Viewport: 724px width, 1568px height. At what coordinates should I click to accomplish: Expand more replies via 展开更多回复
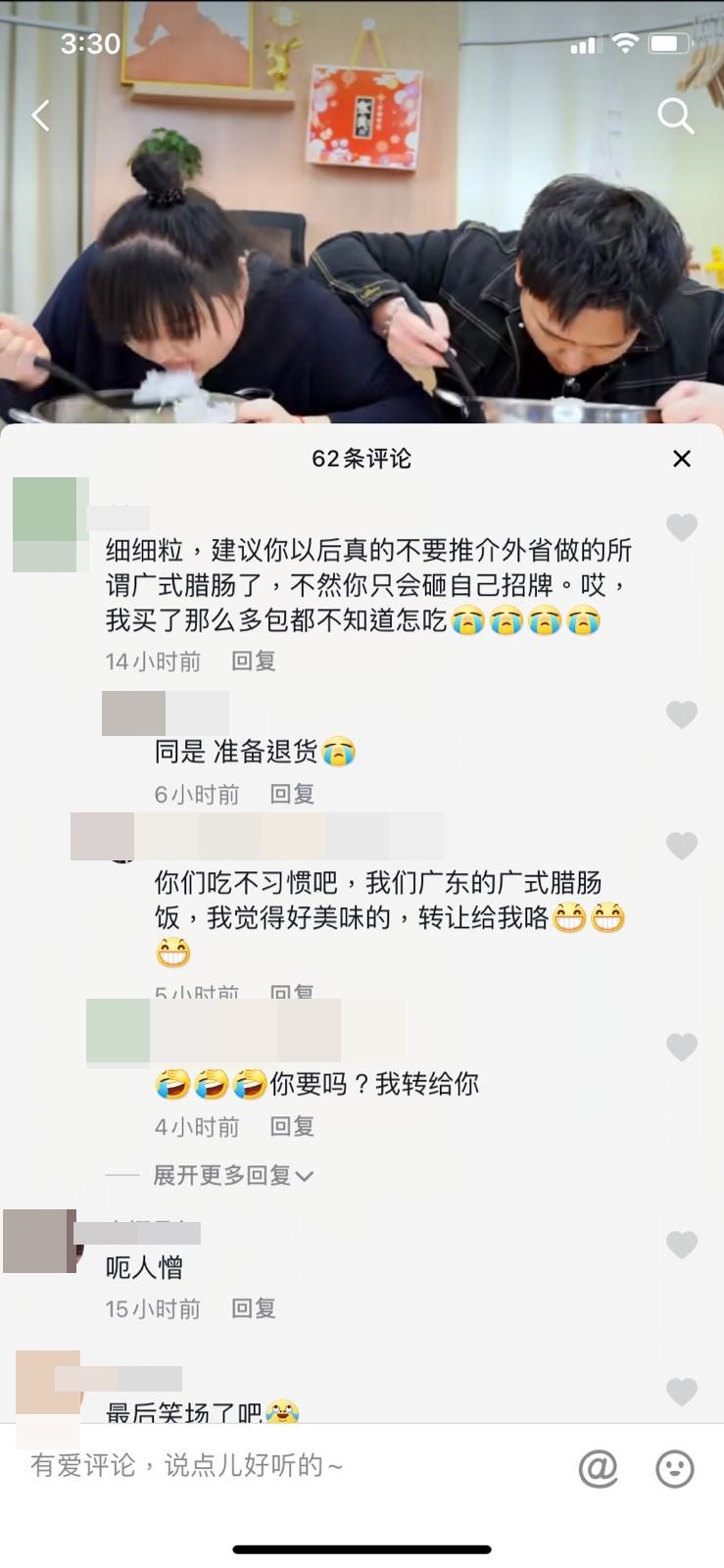[x=232, y=1175]
